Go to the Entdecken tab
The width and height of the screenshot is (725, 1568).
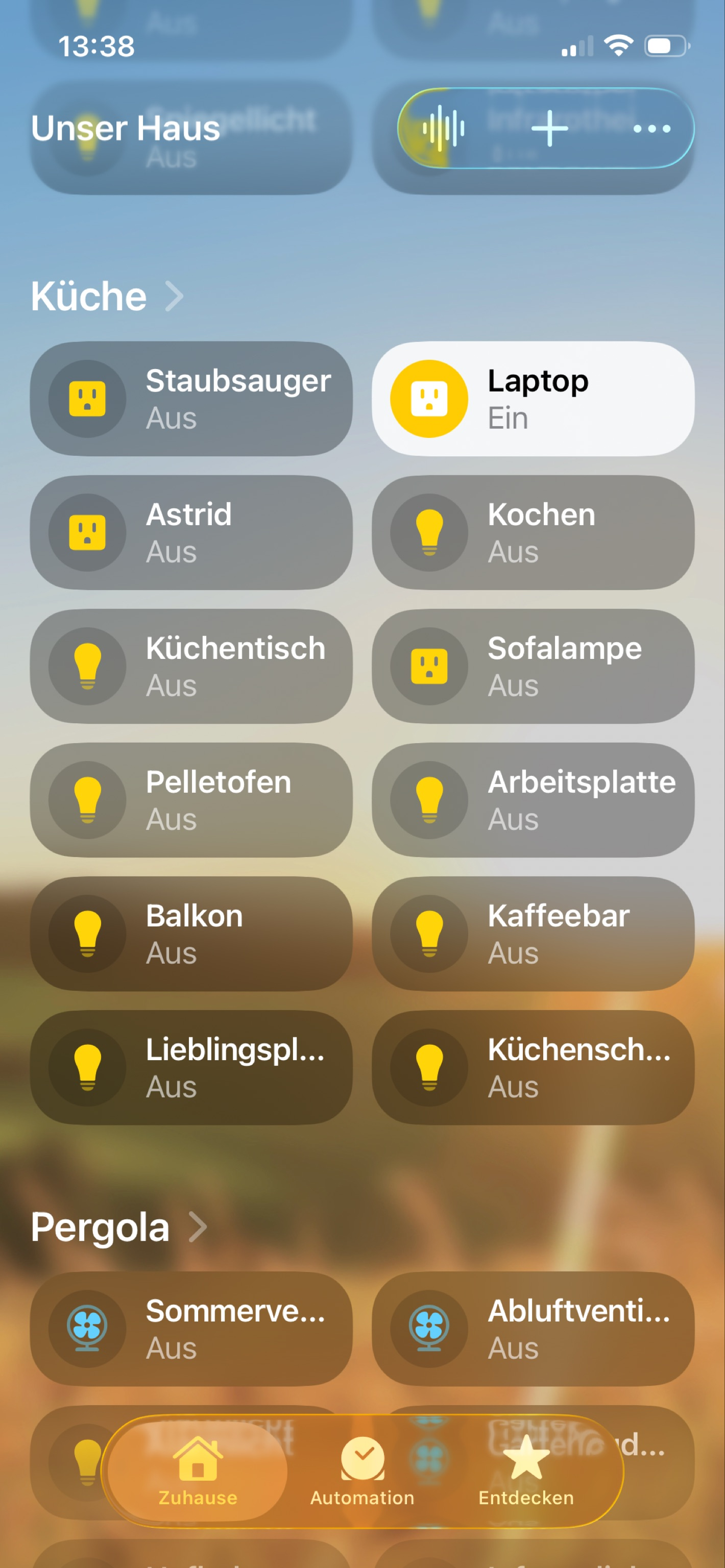click(x=526, y=1470)
